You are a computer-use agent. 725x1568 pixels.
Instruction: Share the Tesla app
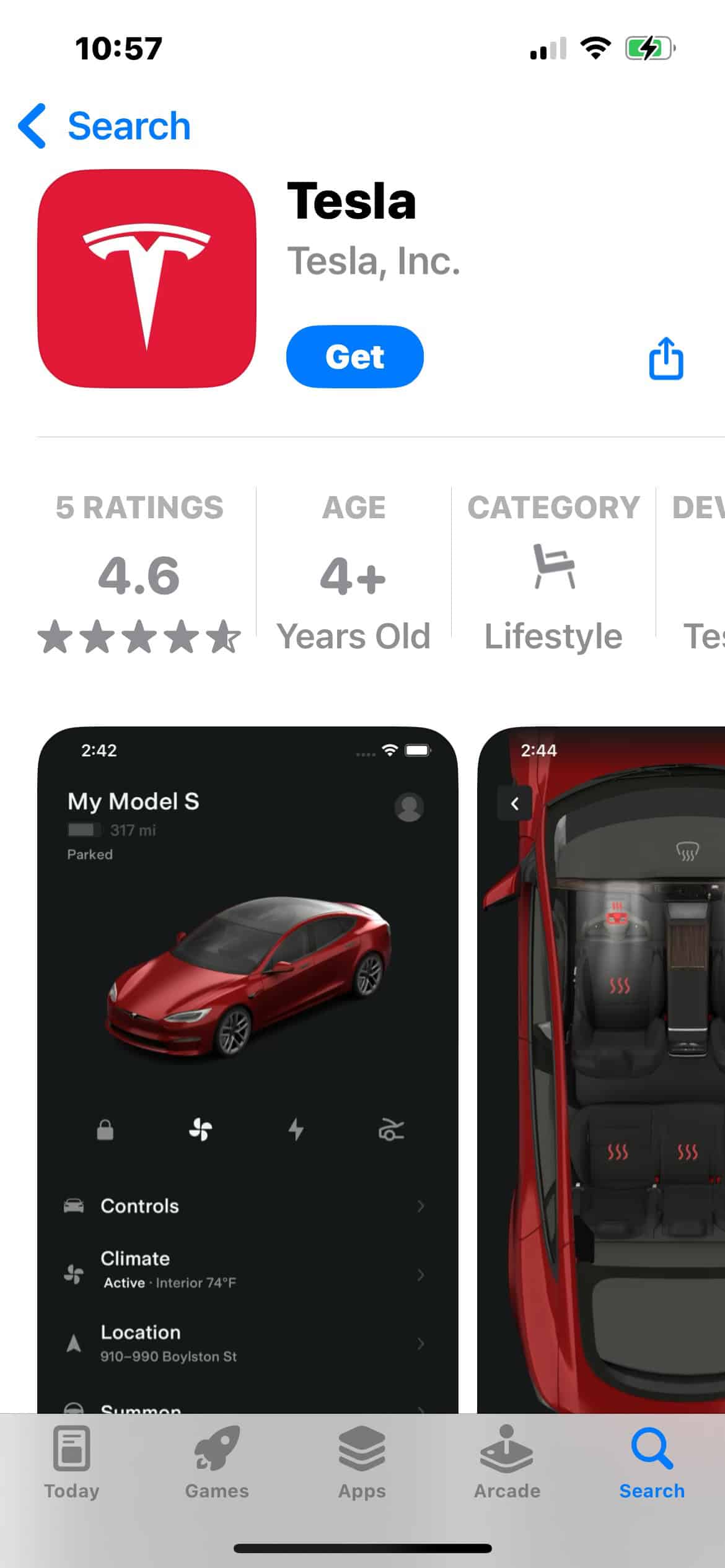click(x=666, y=358)
